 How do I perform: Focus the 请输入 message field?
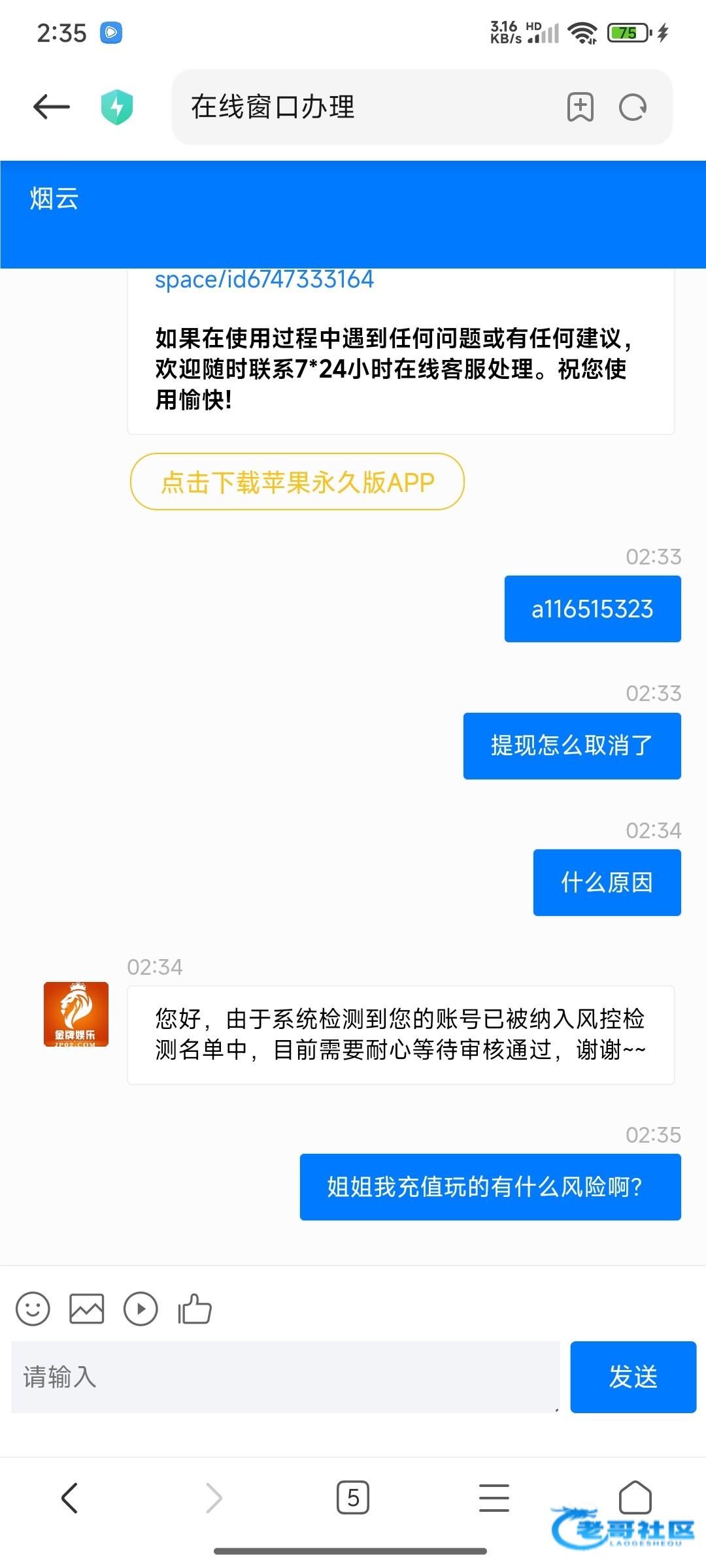285,1377
